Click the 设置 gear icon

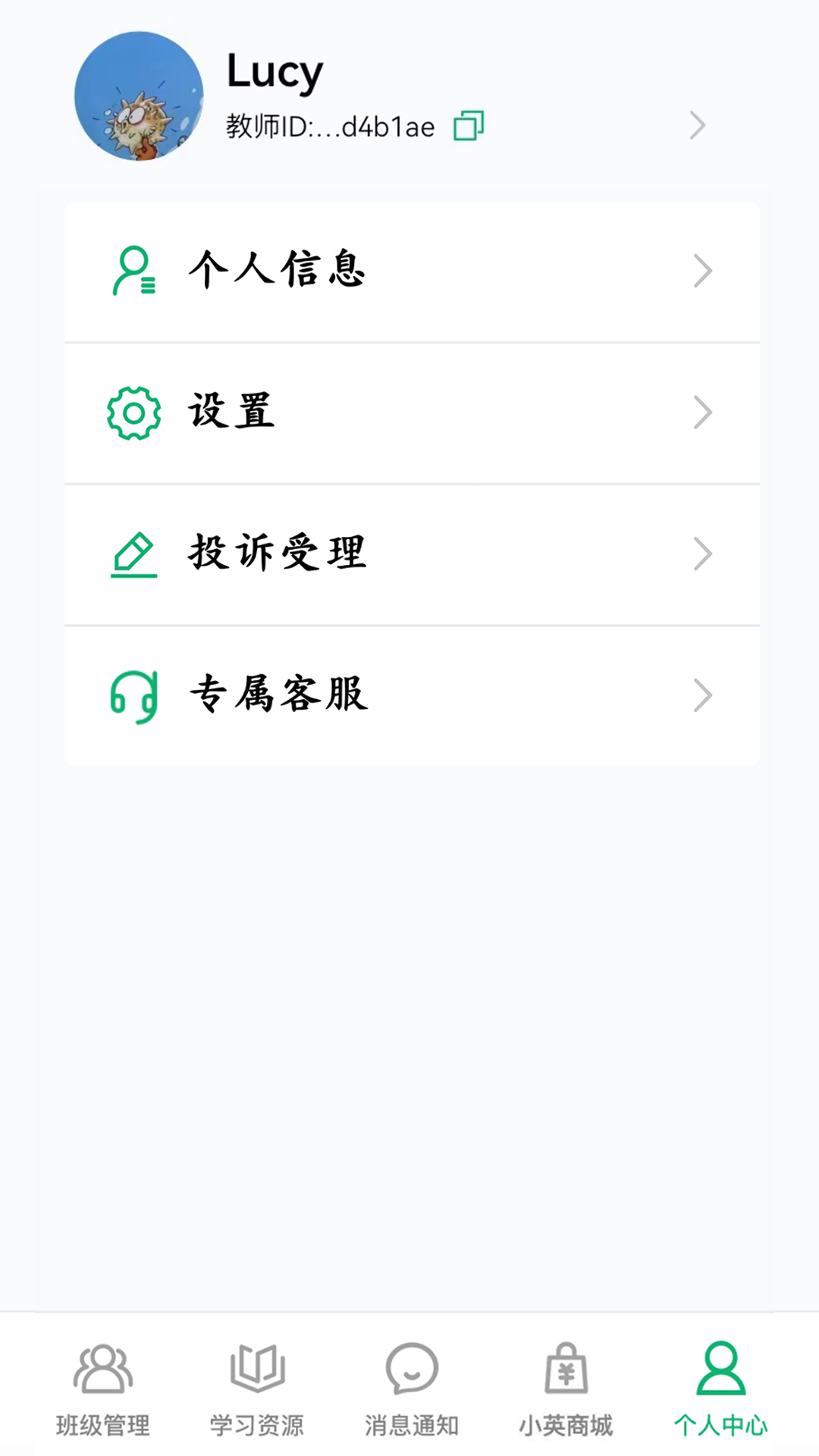tap(133, 413)
